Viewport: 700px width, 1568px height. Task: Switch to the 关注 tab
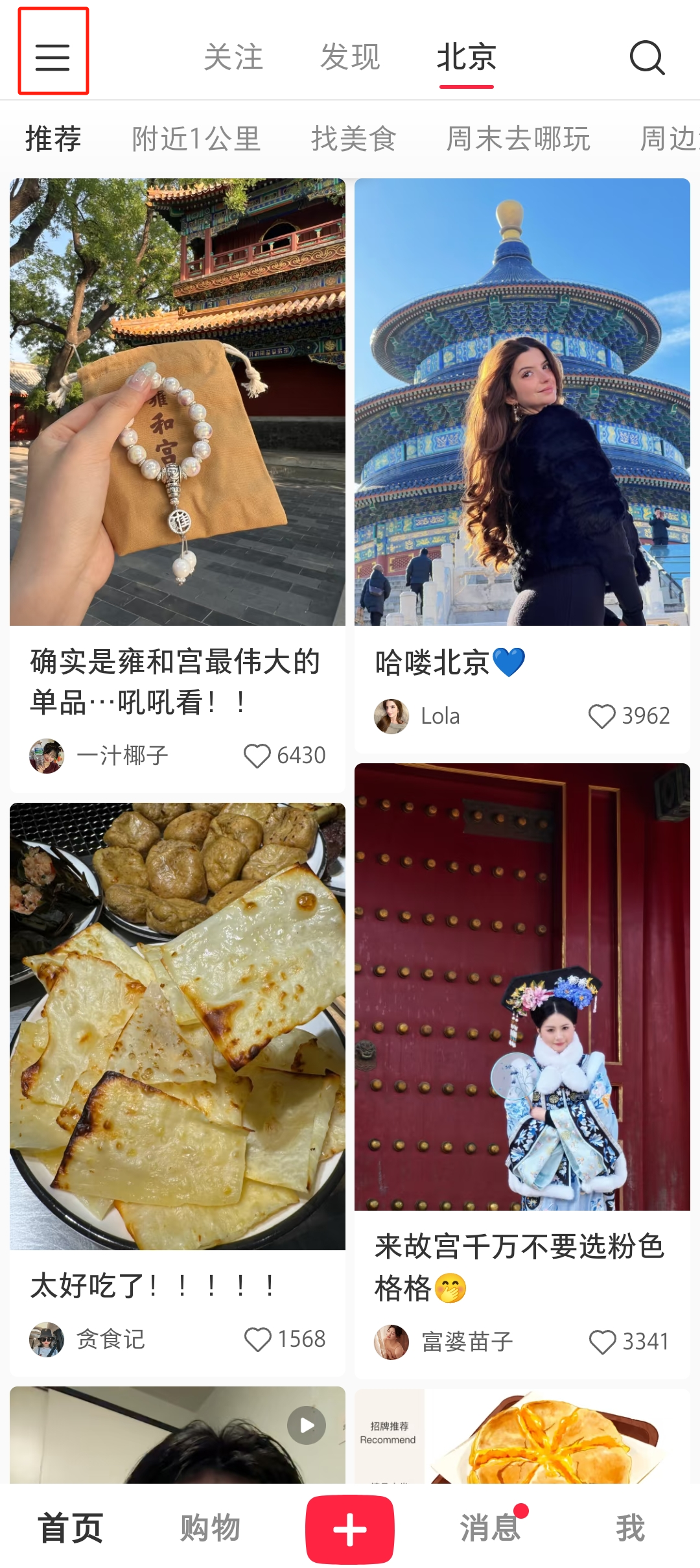[233, 57]
